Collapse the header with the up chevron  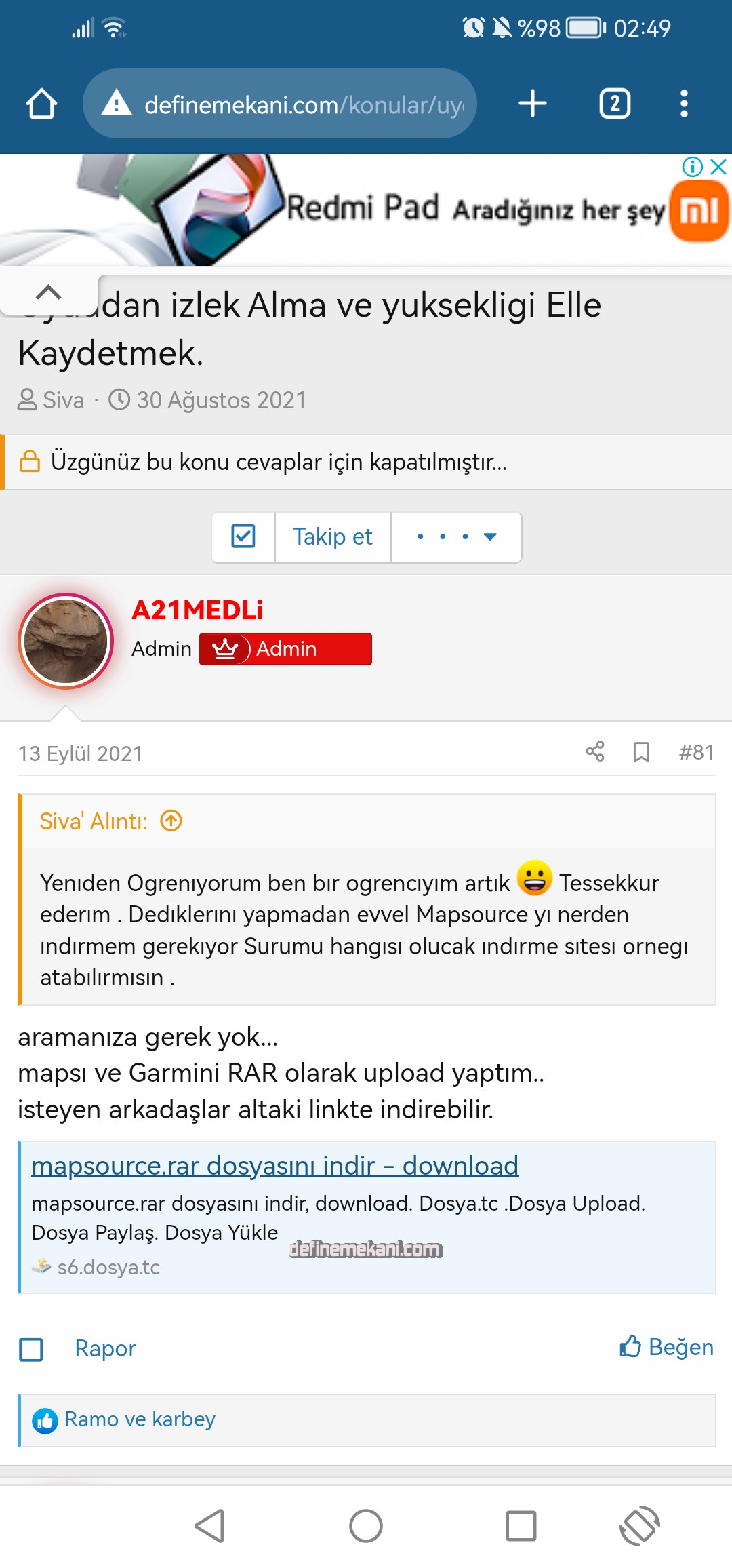click(x=48, y=293)
